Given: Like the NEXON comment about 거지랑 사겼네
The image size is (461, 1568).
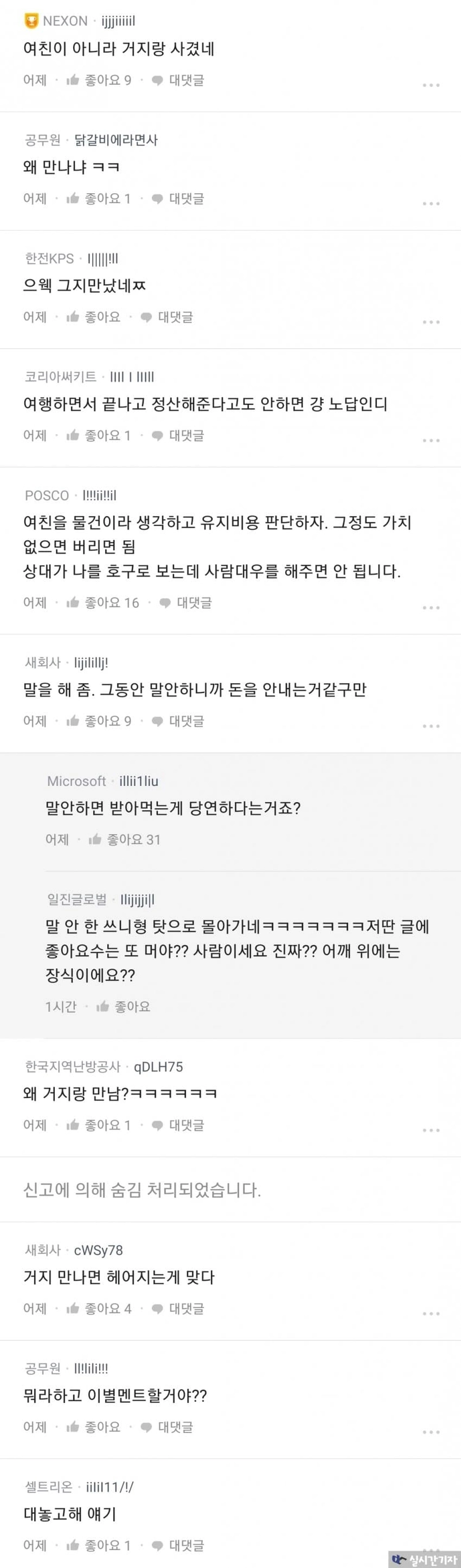Looking at the screenshot, I should point(98,80).
